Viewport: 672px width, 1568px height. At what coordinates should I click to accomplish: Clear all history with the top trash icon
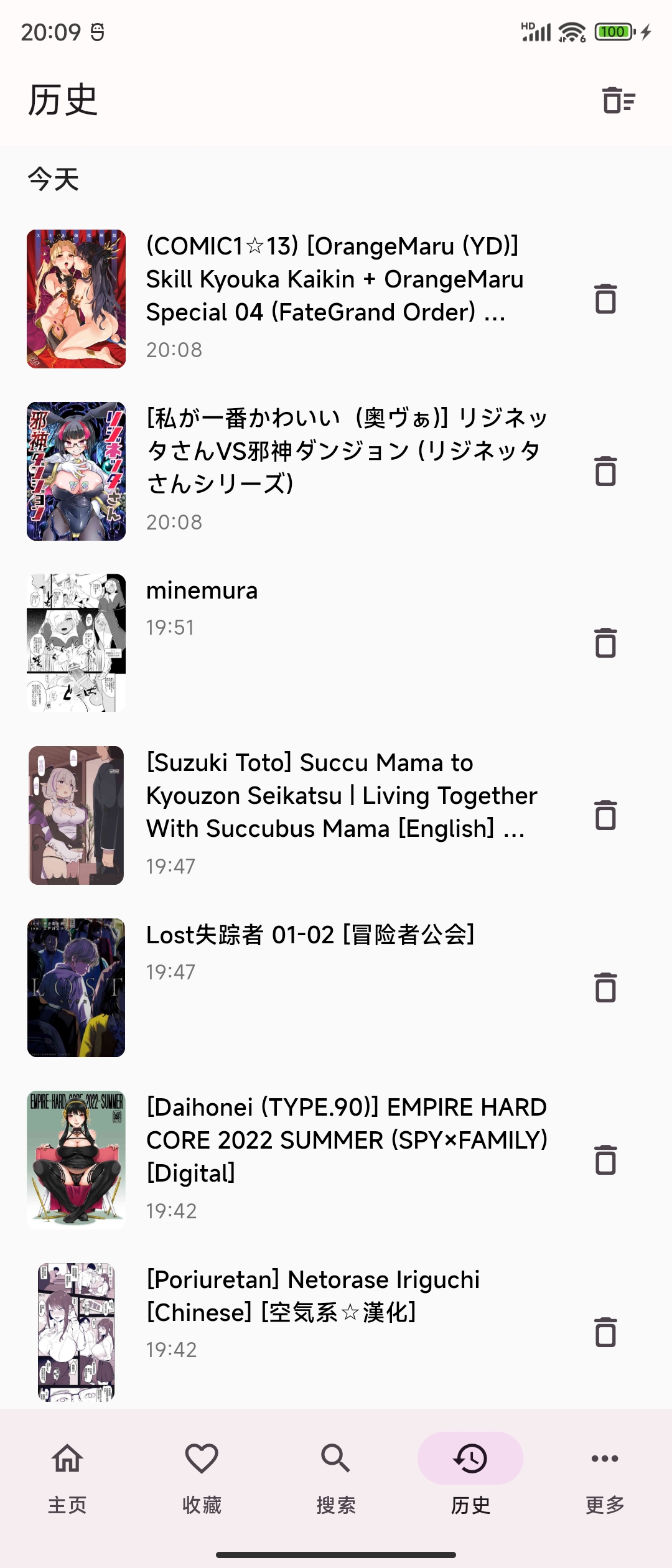(x=618, y=100)
